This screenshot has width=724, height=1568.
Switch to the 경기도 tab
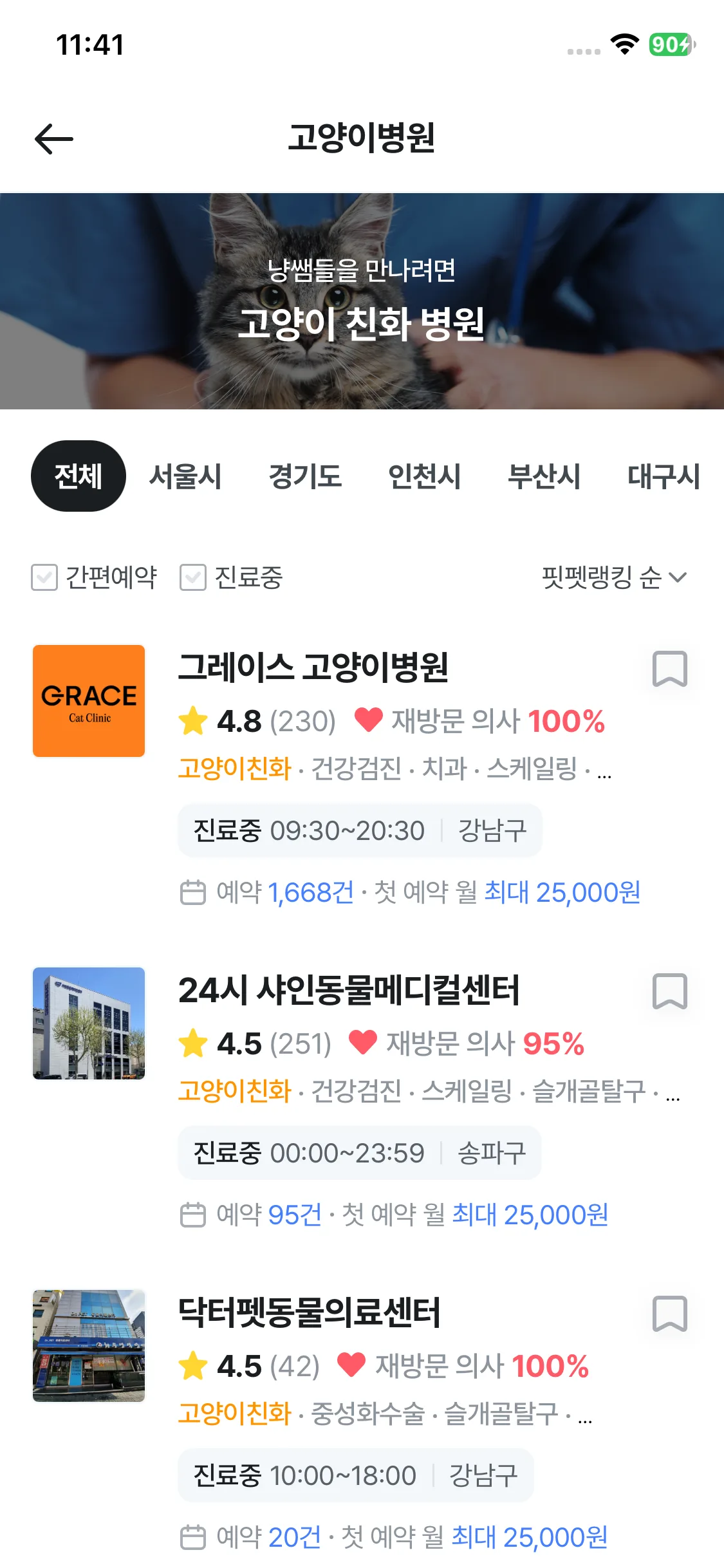(x=305, y=476)
